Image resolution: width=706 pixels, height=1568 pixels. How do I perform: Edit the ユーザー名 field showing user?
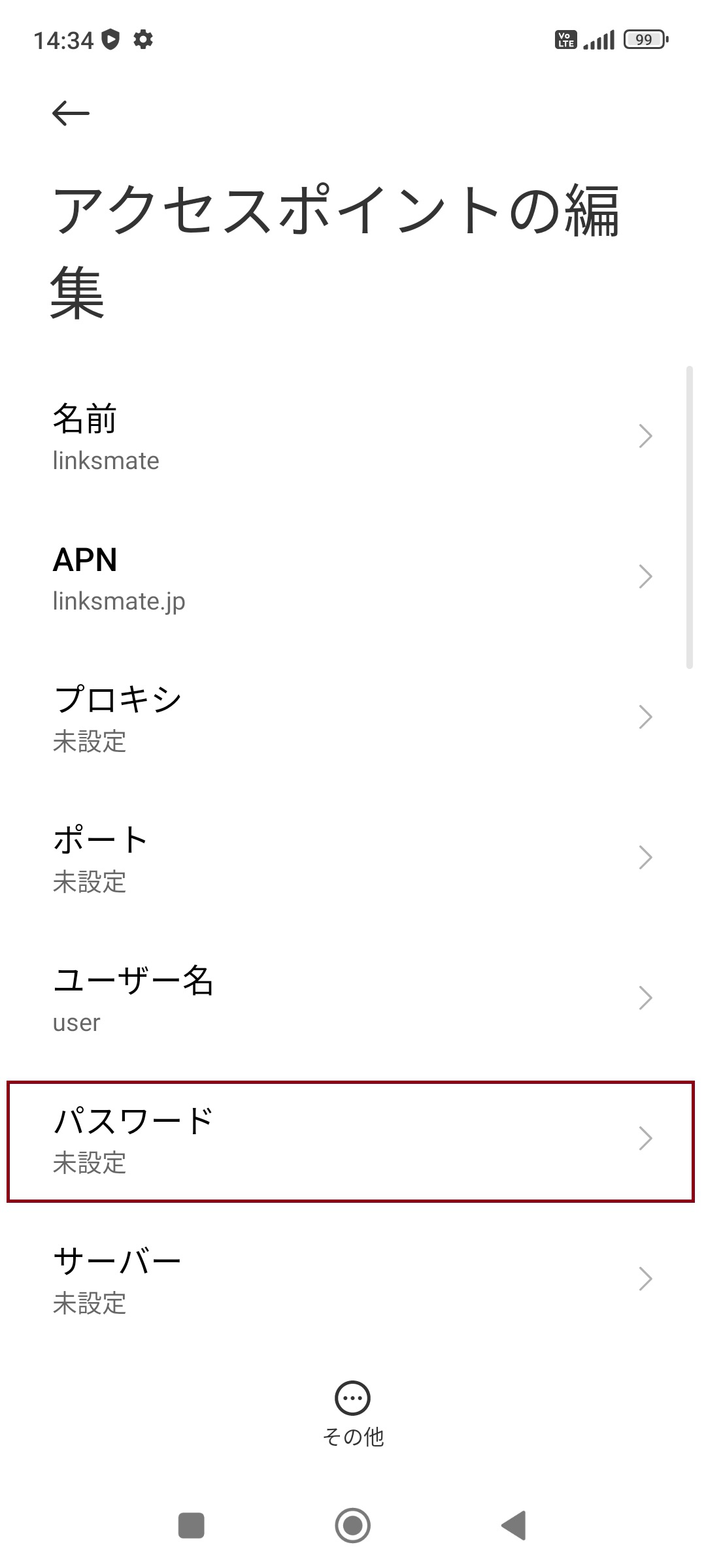[x=353, y=998]
